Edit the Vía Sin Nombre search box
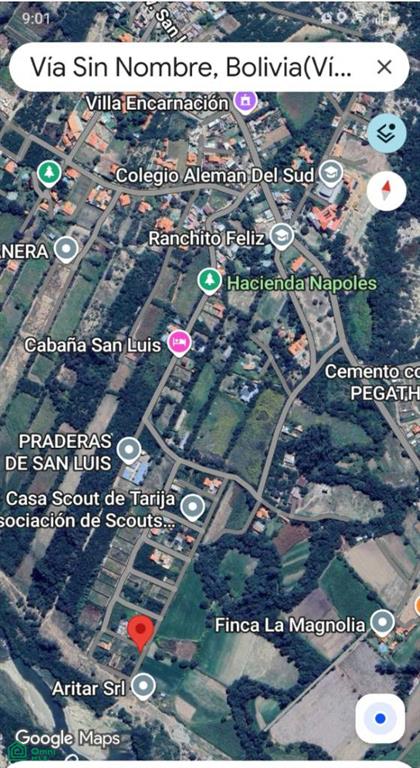The width and height of the screenshot is (420, 768). (x=191, y=67)
